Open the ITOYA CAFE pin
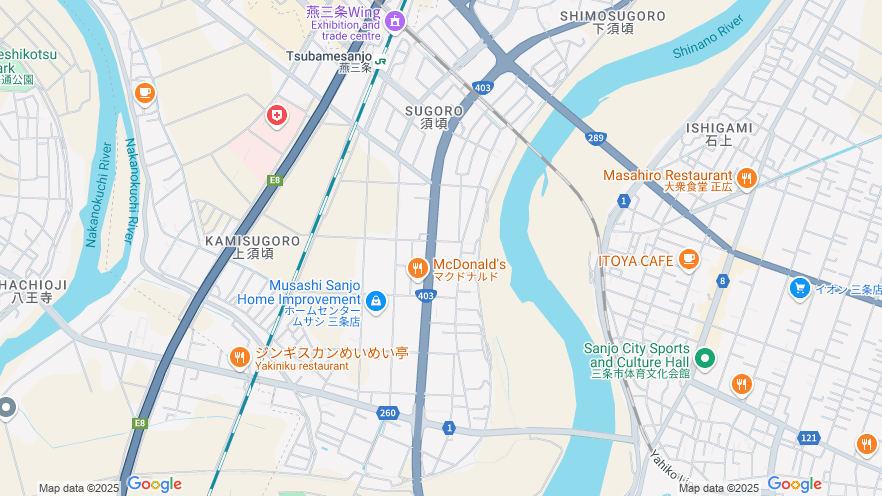 688,259
